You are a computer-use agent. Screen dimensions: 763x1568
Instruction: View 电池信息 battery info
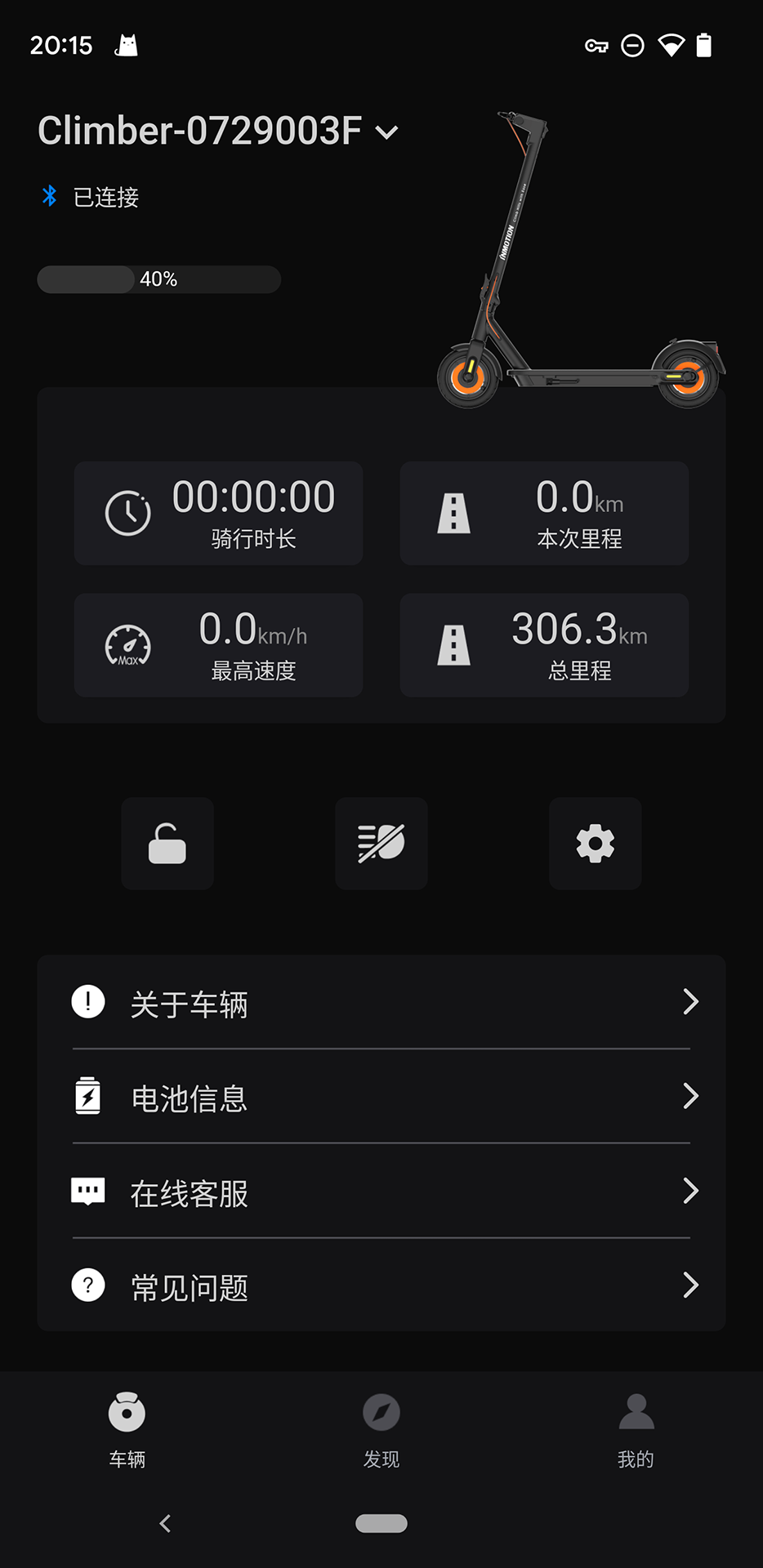click(x=381, y=1097)
